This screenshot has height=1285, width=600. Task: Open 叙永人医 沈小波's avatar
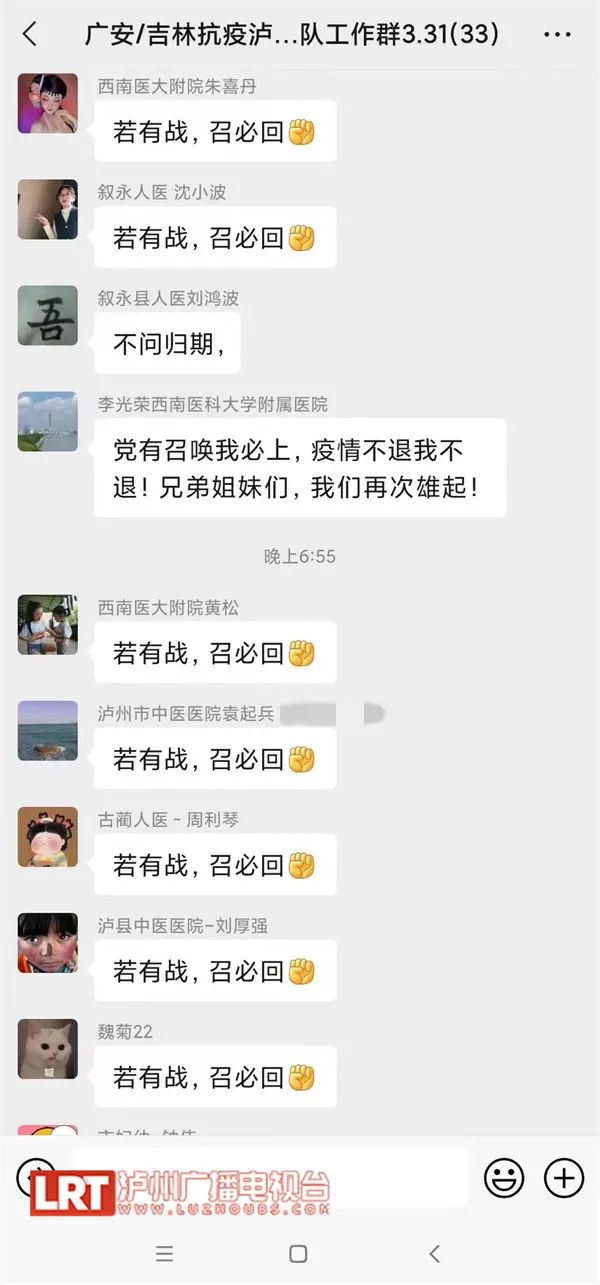pos(48,210)
